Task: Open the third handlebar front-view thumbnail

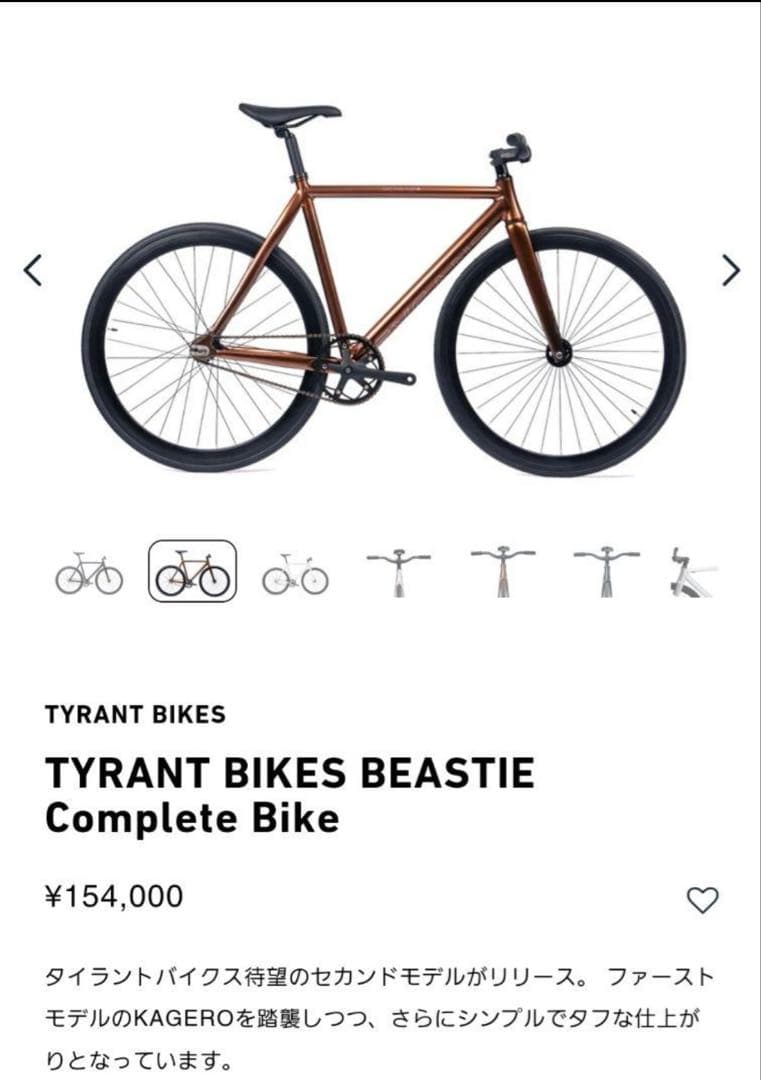Action: (x=606, y=572)
